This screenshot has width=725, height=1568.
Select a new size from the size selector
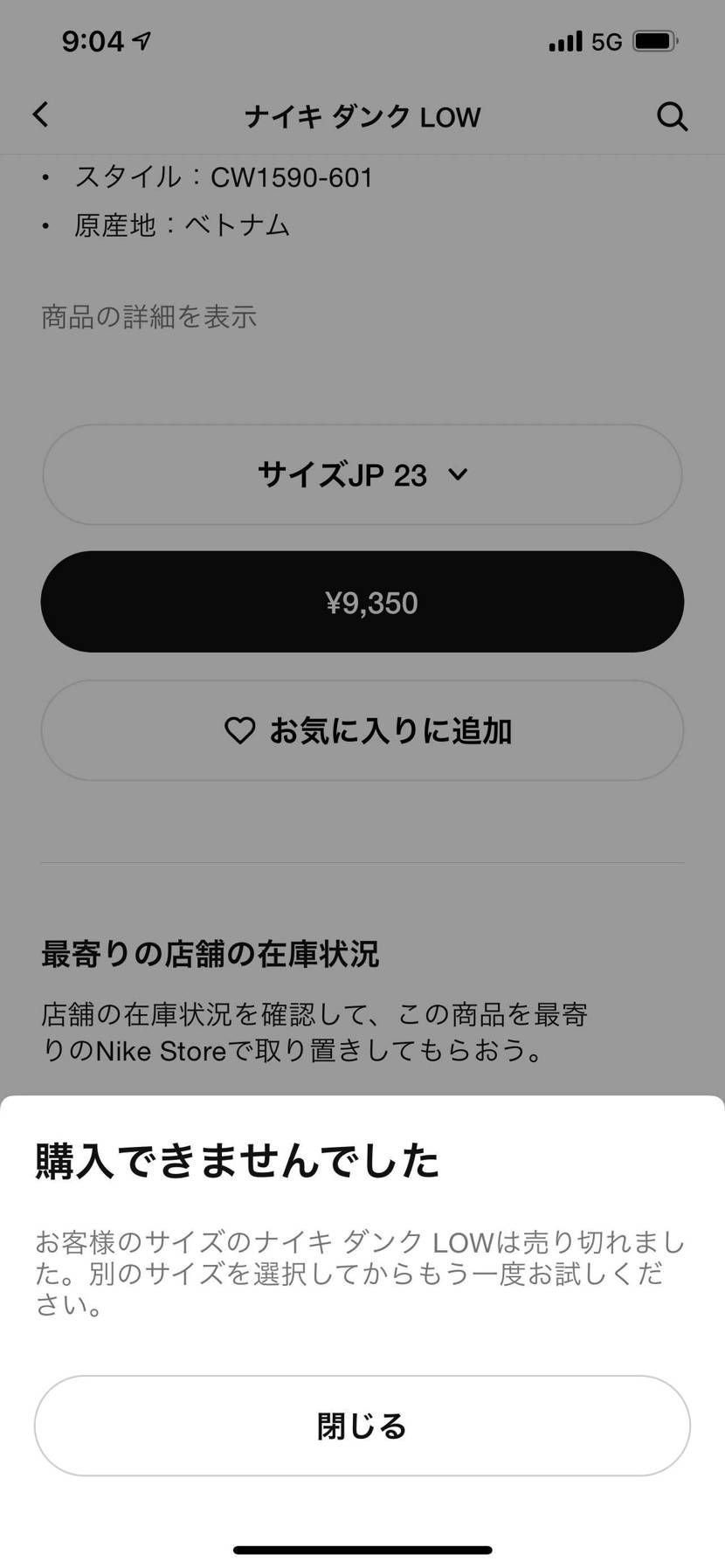coord(361,475)
